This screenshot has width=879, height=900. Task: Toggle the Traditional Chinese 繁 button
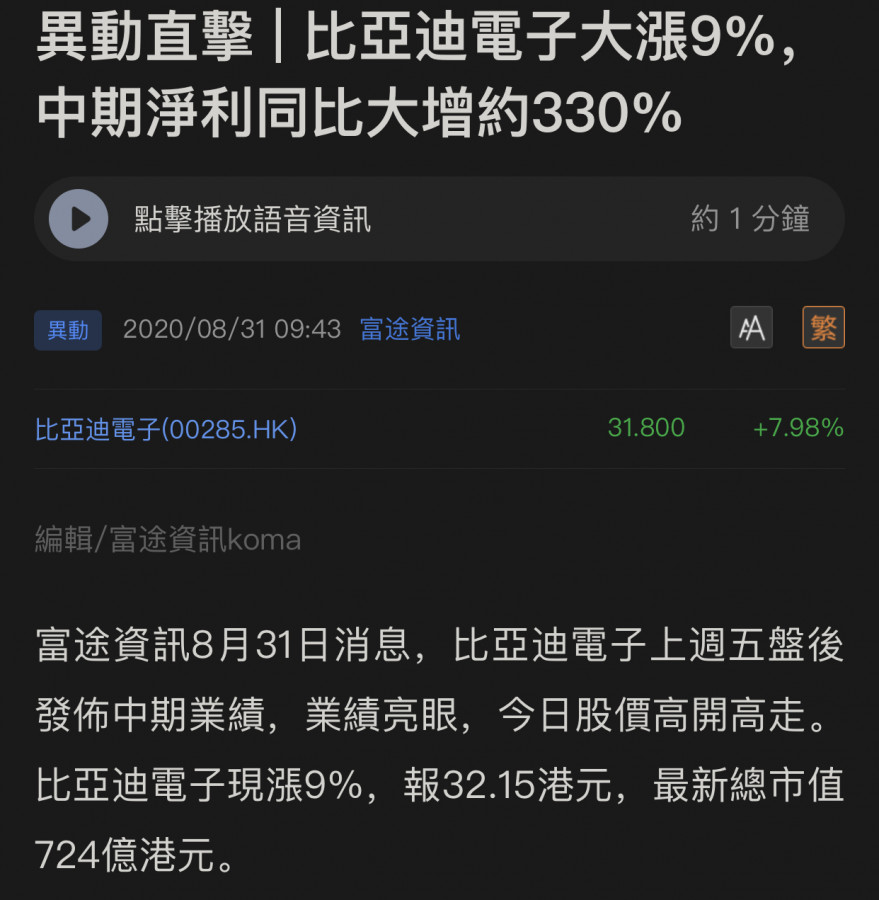[823, 328]
